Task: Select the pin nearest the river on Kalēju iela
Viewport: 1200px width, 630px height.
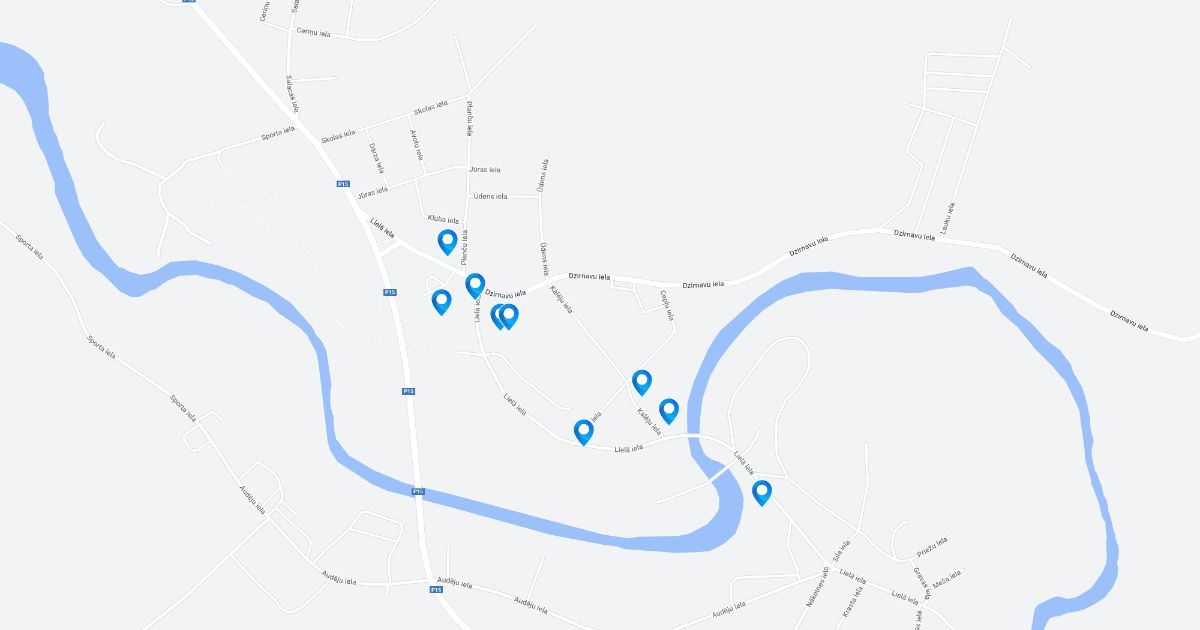Action: click(669, 411)
